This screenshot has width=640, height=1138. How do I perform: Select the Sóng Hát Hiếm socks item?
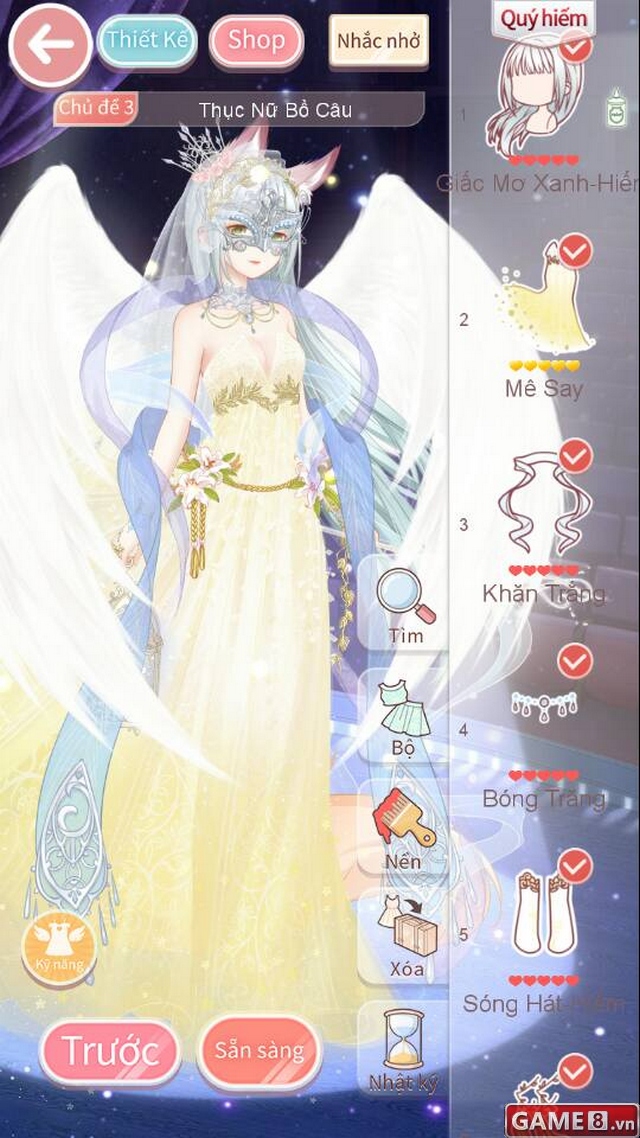point(543,920)
